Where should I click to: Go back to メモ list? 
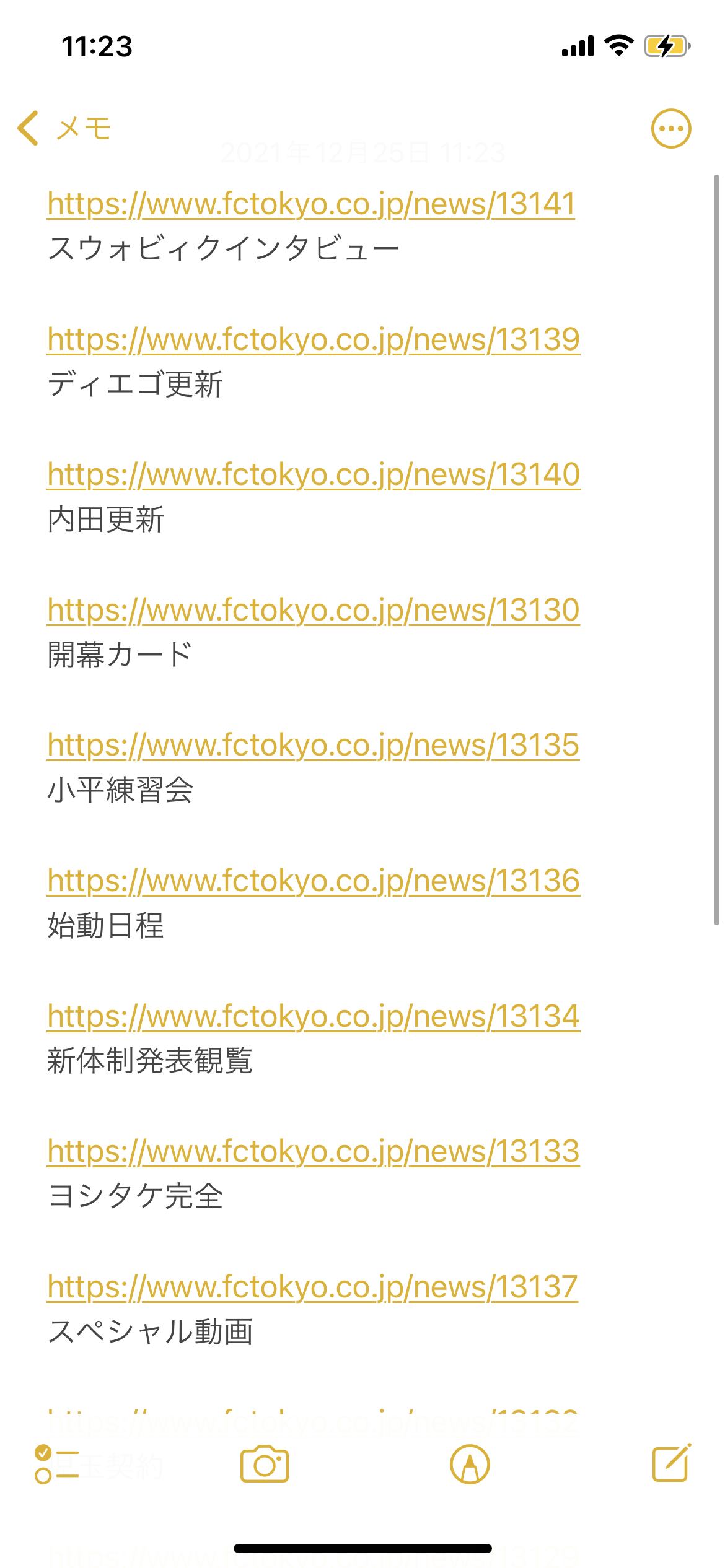click(64, 129)
